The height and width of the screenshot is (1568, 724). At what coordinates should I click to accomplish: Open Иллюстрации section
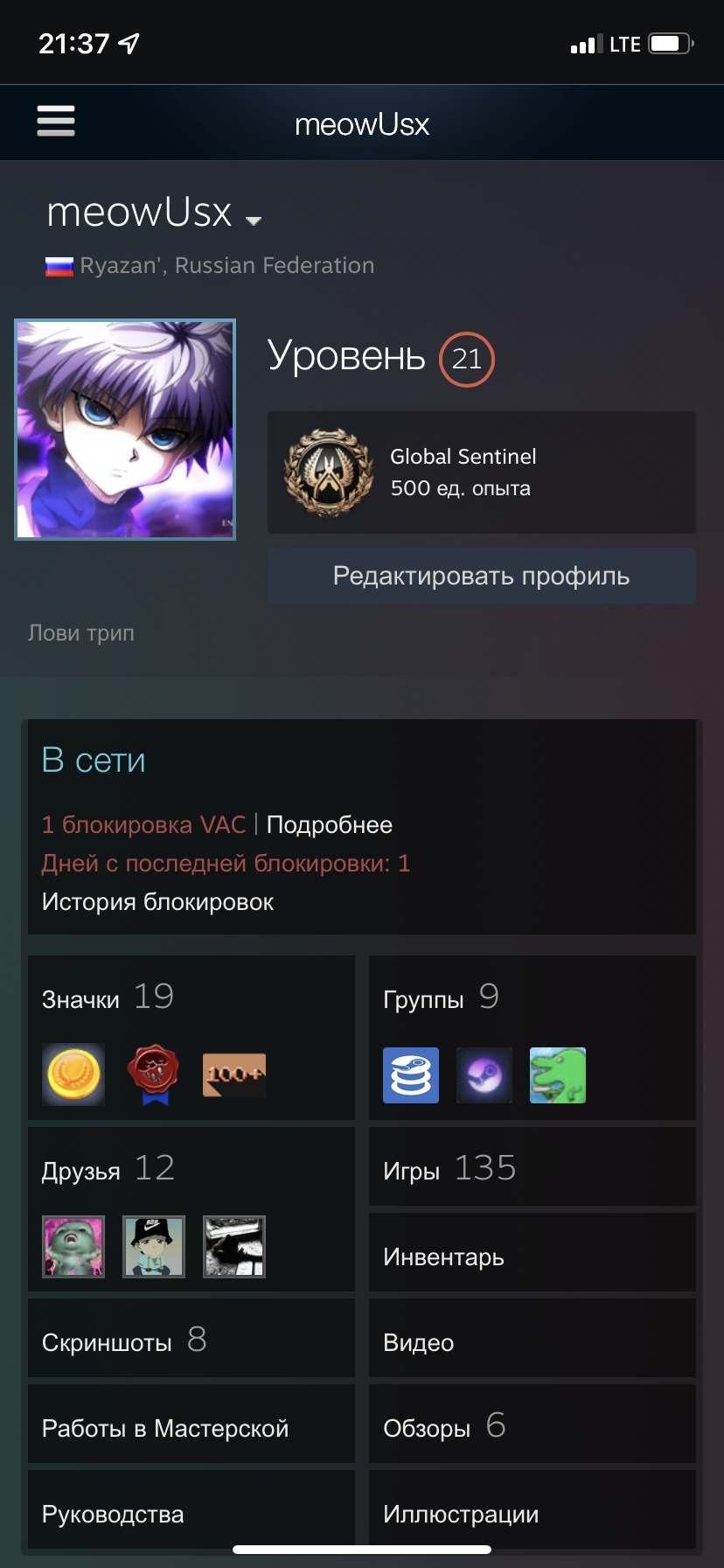533,1509
